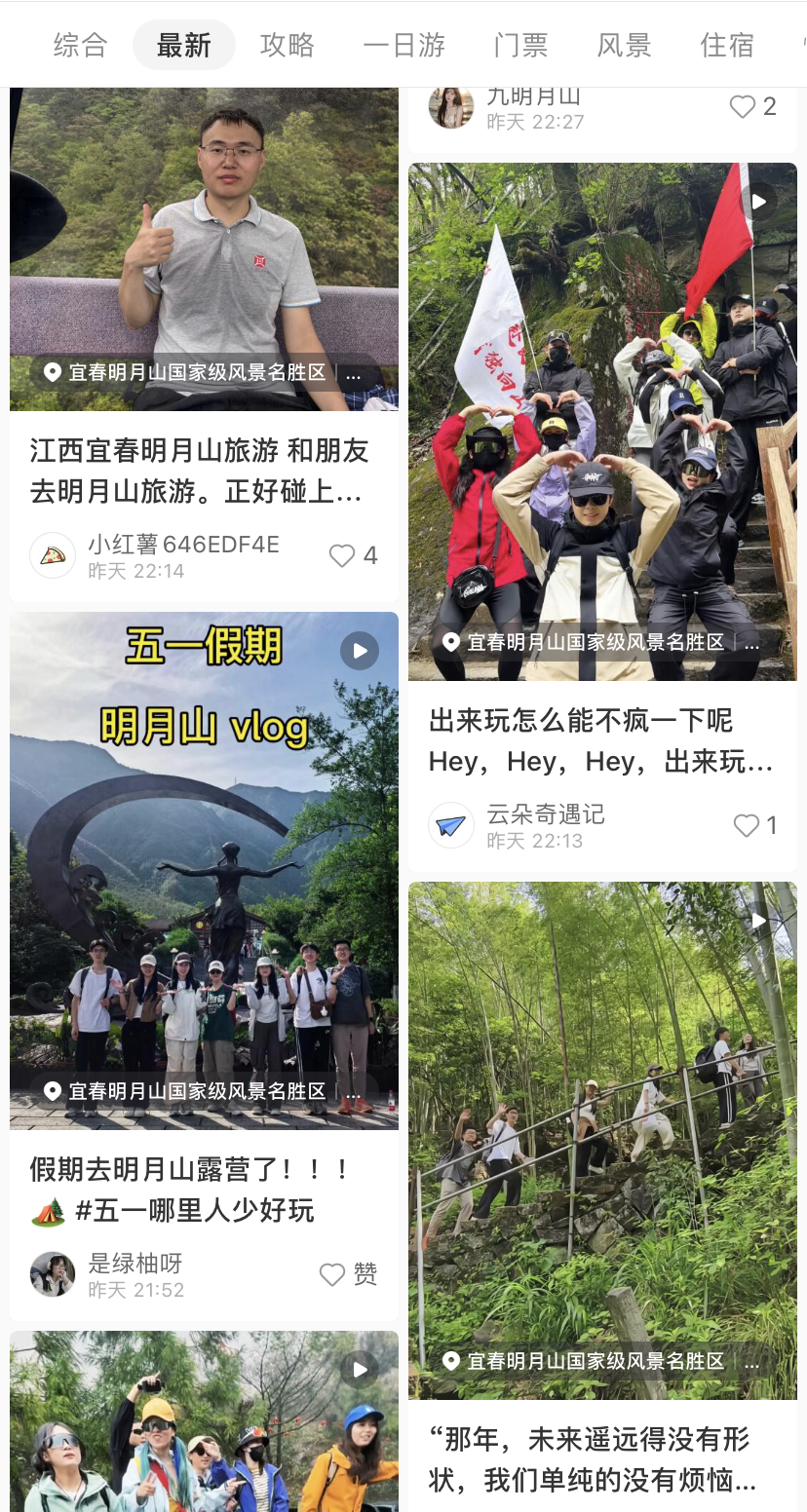Open the 门票 tab
The width and height of the screenshot is (807, 1512).
[519, 45]
